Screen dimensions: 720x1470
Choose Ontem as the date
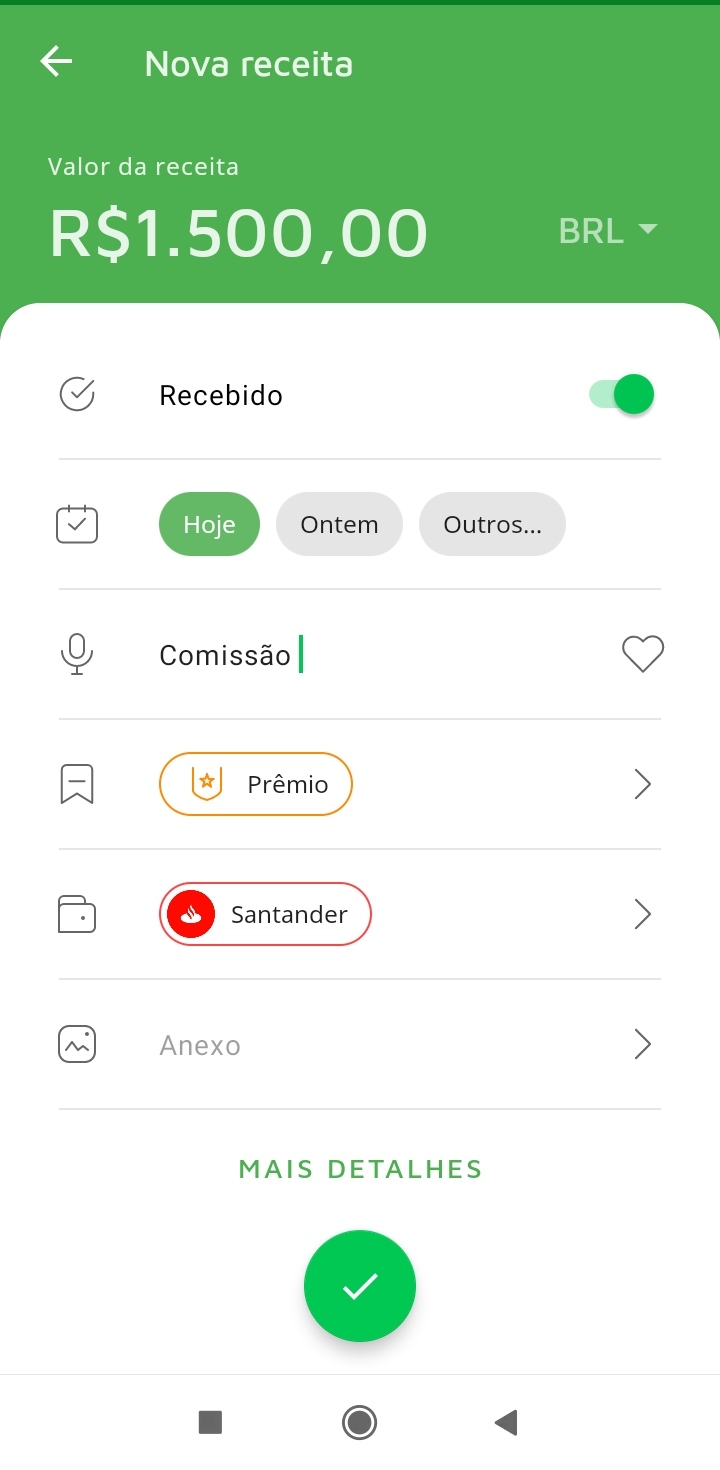pyautogui.click(x=339, y=525)
